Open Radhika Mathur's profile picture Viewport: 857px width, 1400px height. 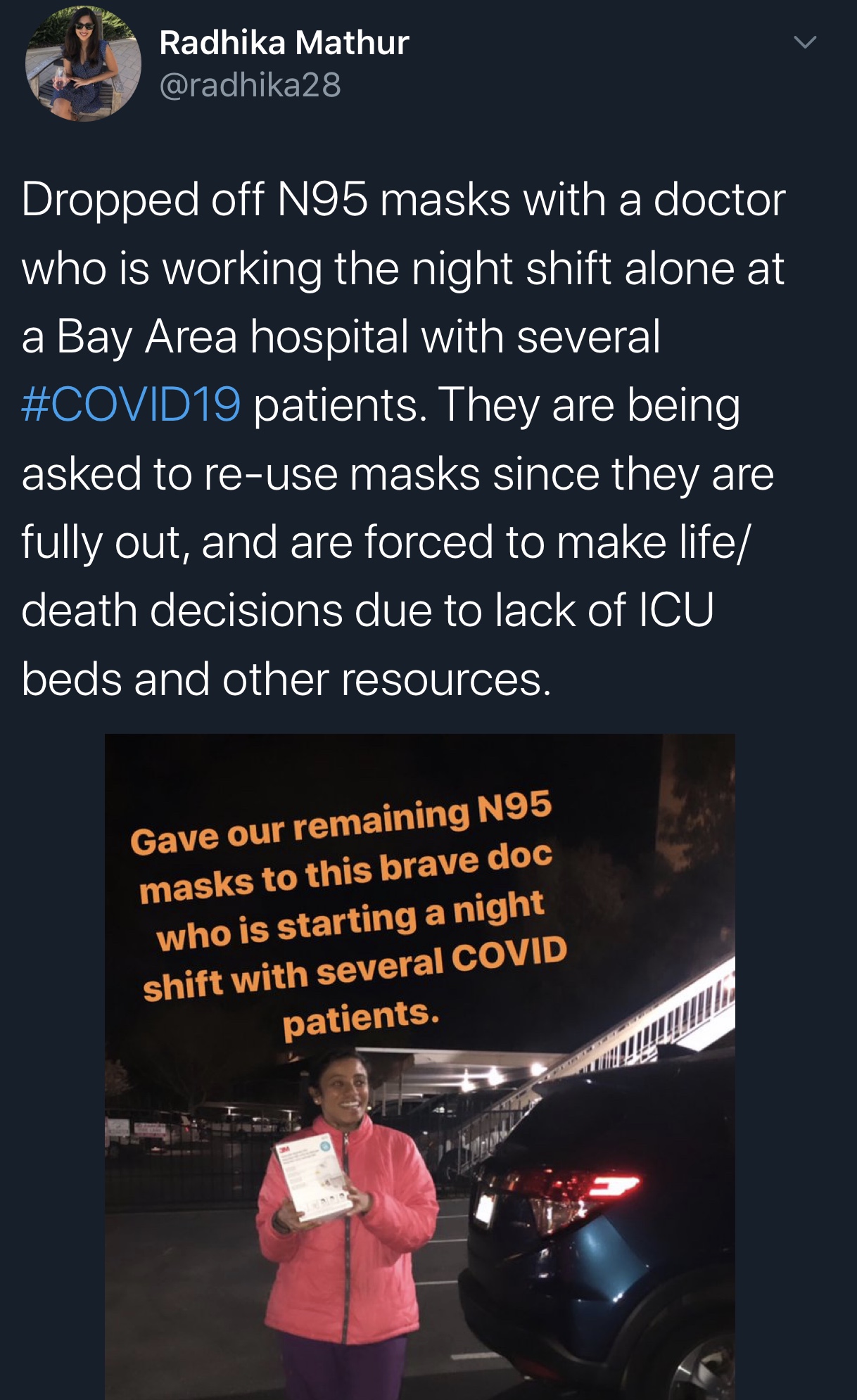pyautogui.click(x=83, y=64)
